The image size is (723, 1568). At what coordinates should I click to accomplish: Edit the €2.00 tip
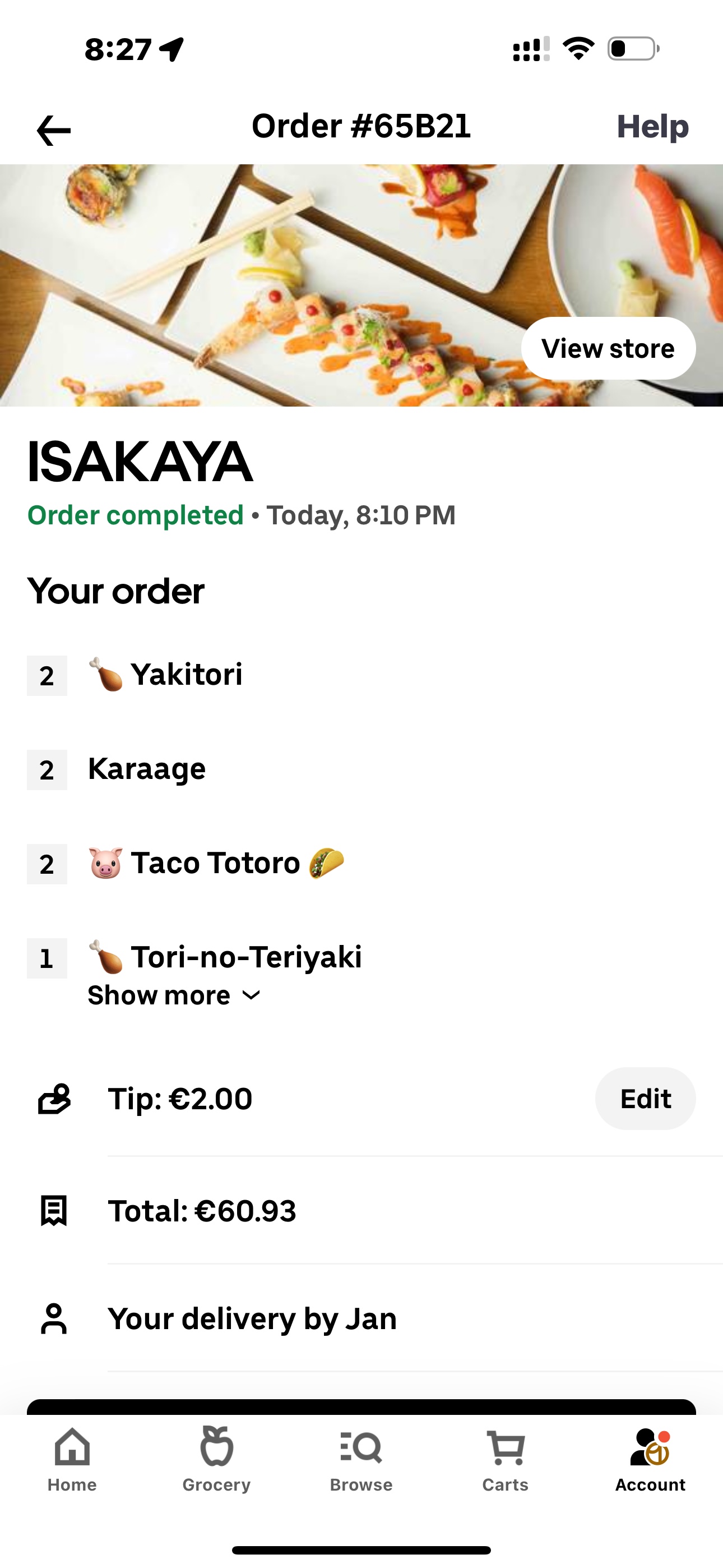pos(645,1099)
